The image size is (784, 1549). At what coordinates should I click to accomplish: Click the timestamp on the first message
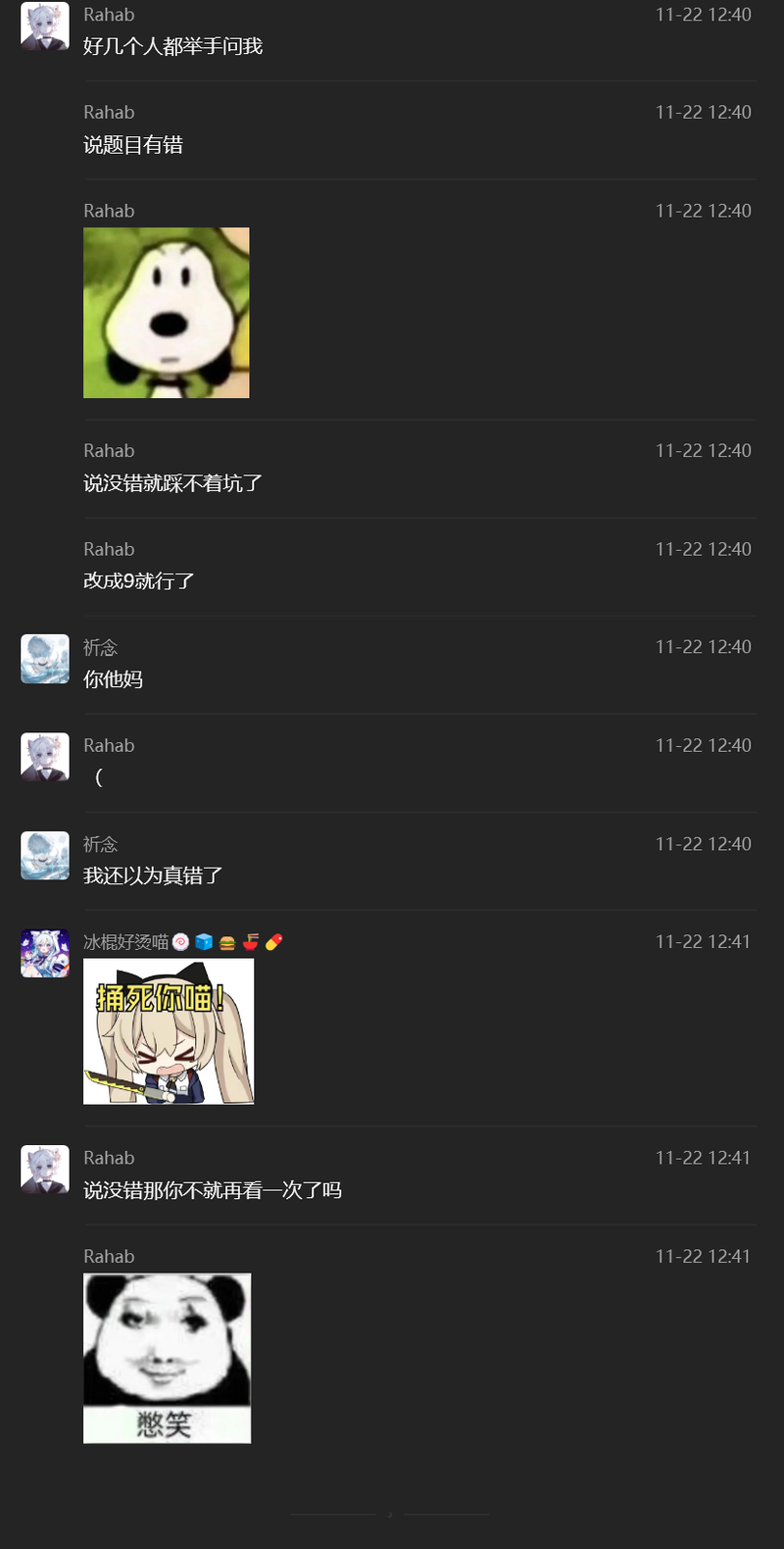pos(703,15)
